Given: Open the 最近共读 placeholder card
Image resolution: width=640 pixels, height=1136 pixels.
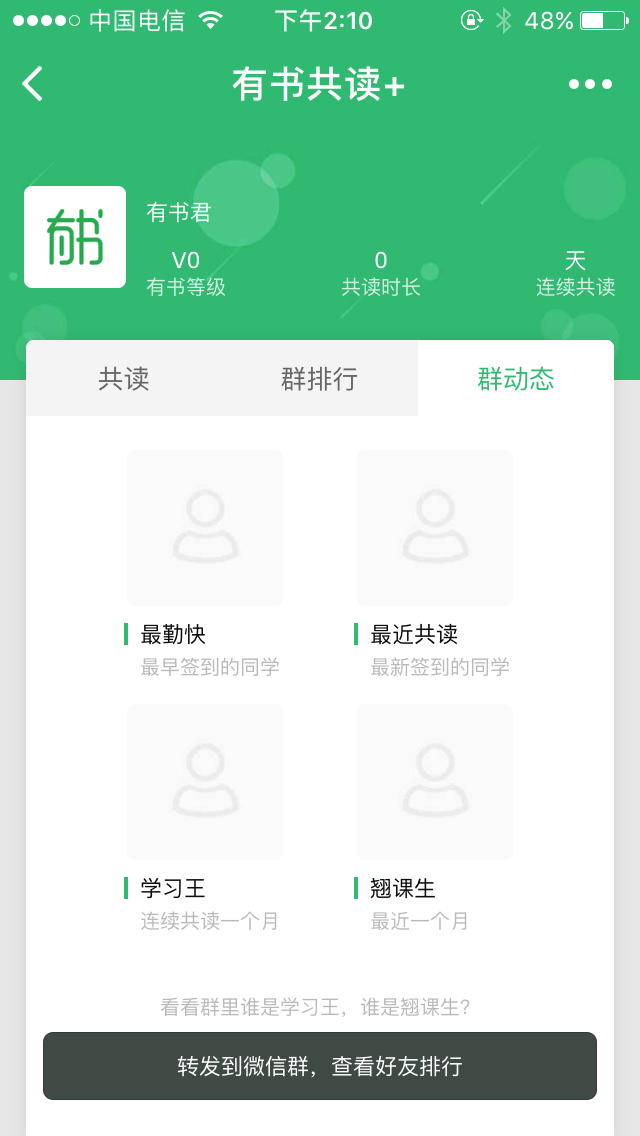Looking at the screenshot, I should click(435, 527).
